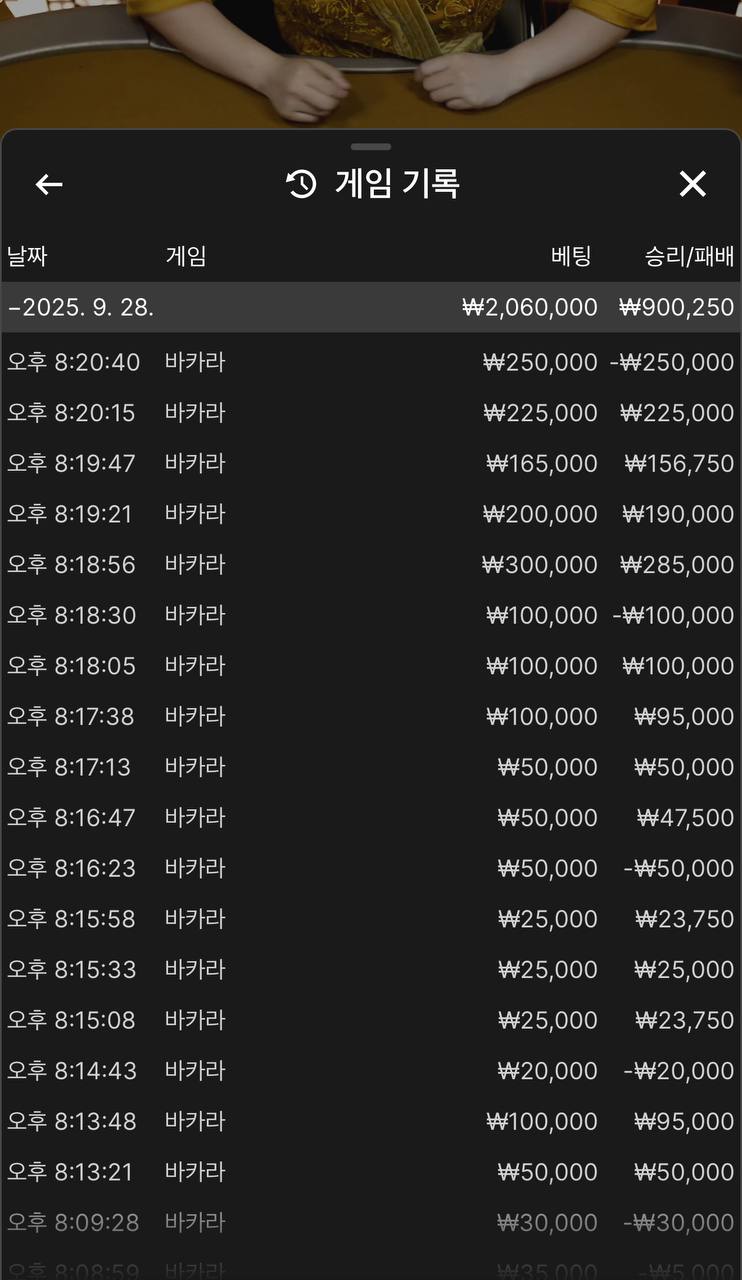Open the 오후 8:13:21 round record

tap(370, 1172)
